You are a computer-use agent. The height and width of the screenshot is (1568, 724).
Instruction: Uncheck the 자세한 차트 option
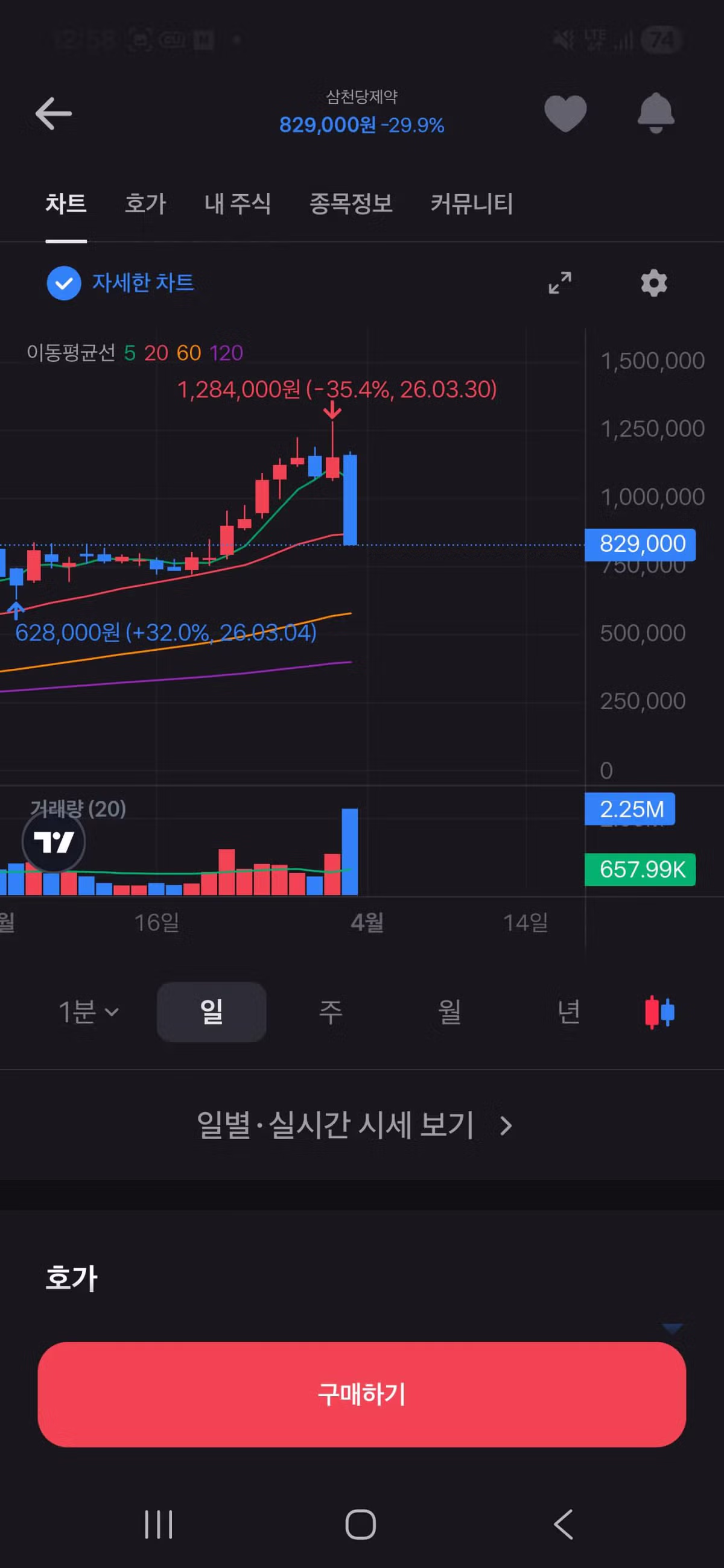click(x=64, y=283)
